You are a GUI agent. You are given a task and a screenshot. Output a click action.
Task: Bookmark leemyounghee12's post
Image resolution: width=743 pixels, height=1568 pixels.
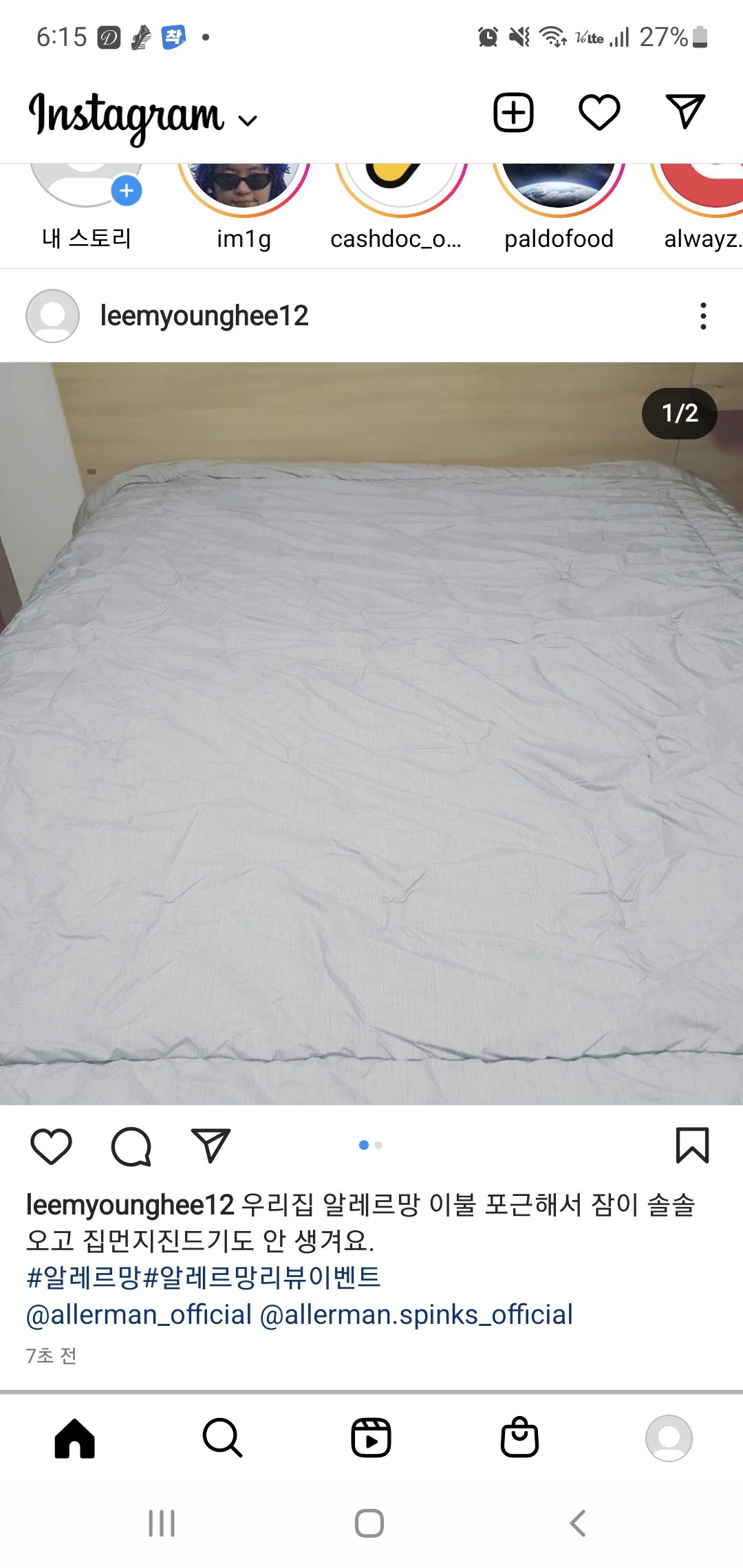coord(692,1146)
